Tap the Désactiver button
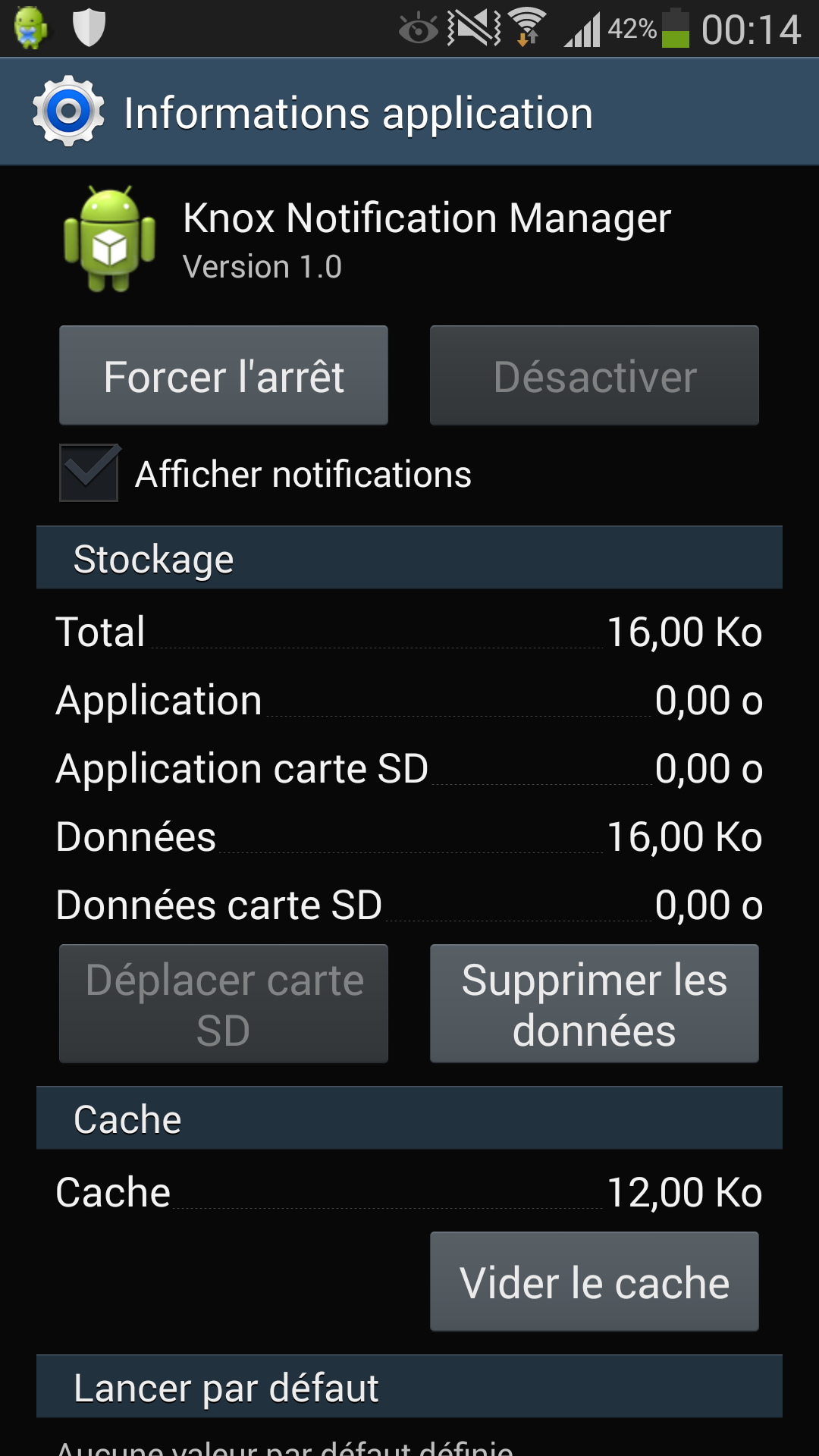The image size is (819, 1456). [x=594, y=375]
